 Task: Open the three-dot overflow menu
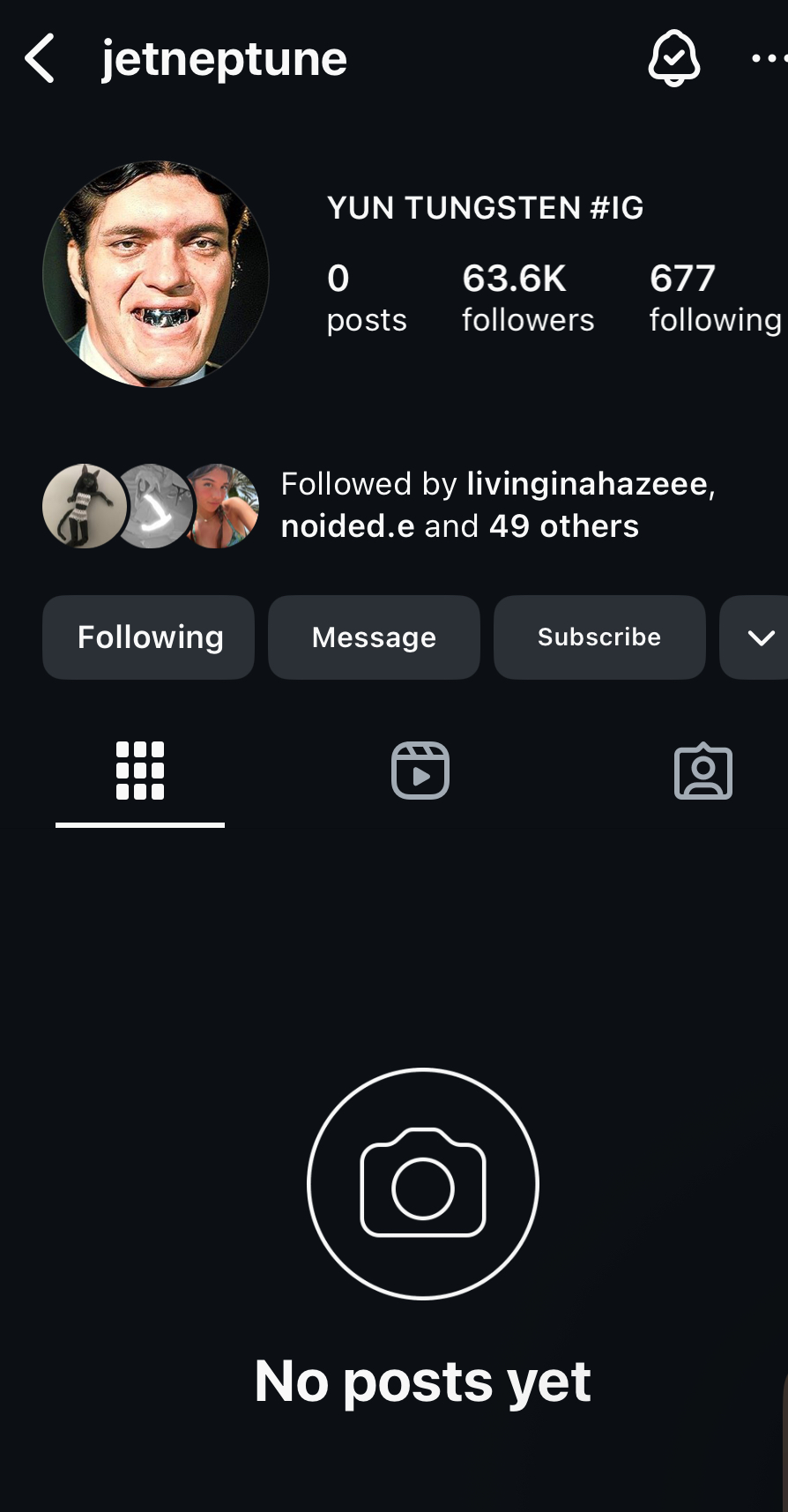[x=769, y=59]
